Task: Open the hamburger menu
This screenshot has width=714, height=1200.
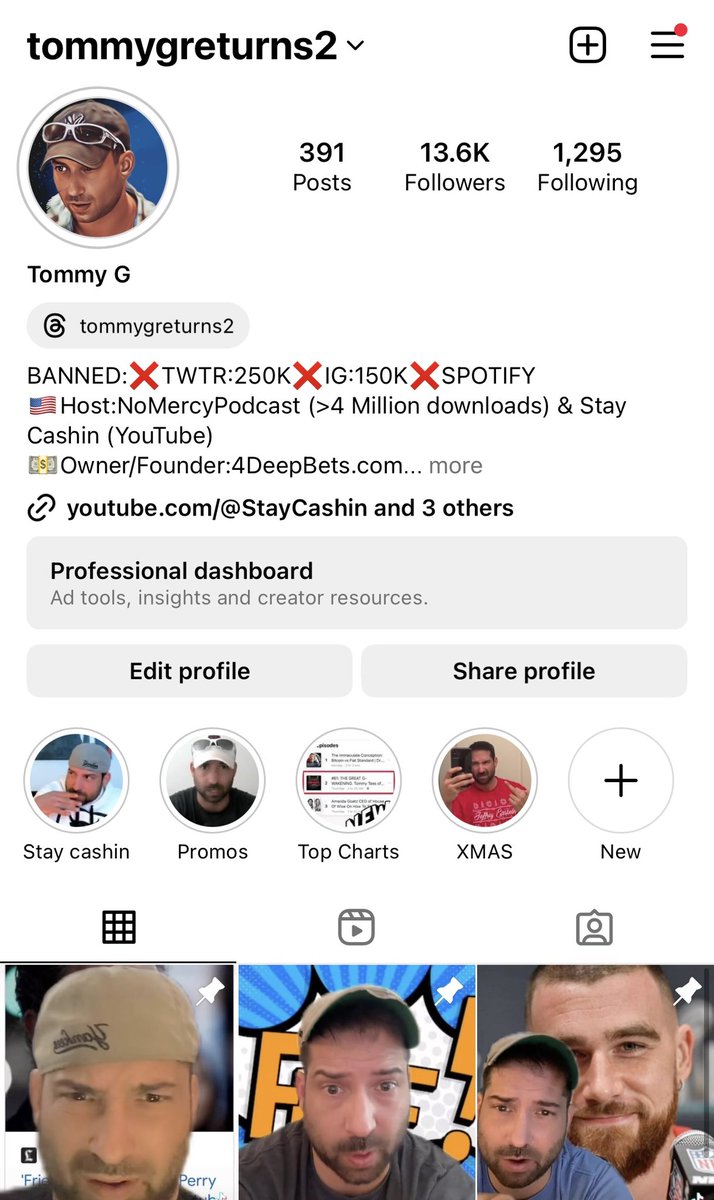Action: click(x=667, y=45)
